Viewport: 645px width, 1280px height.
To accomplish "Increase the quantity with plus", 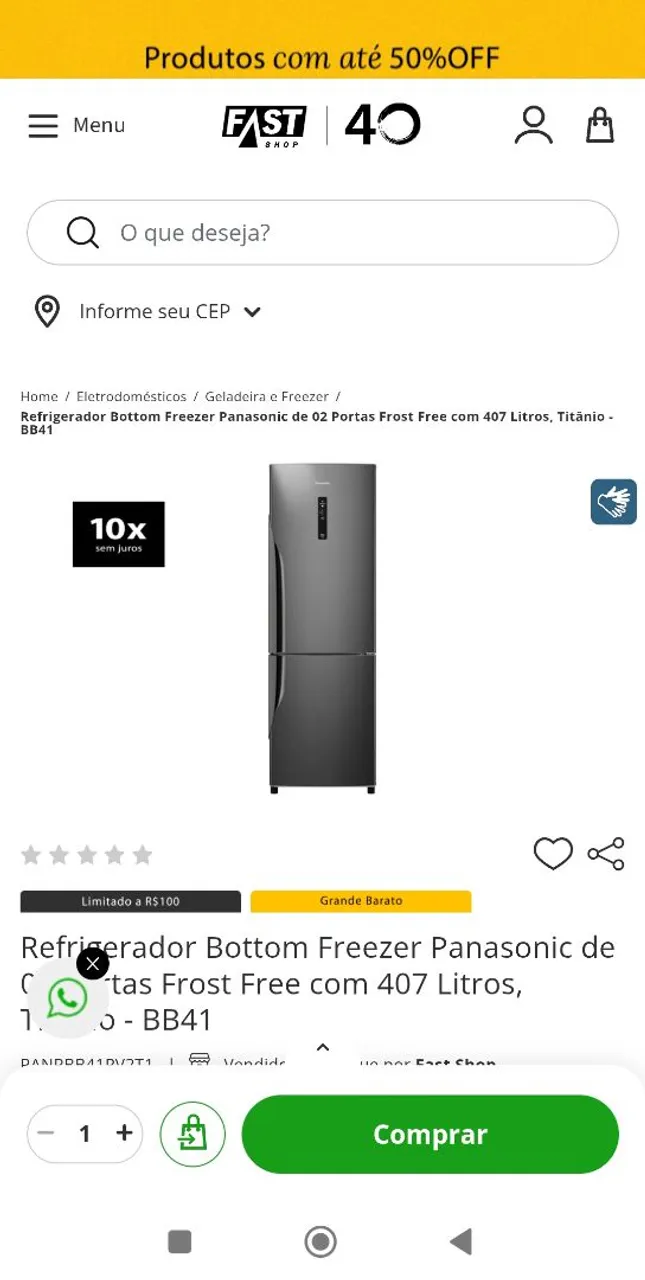I will tap(124, 1133).
